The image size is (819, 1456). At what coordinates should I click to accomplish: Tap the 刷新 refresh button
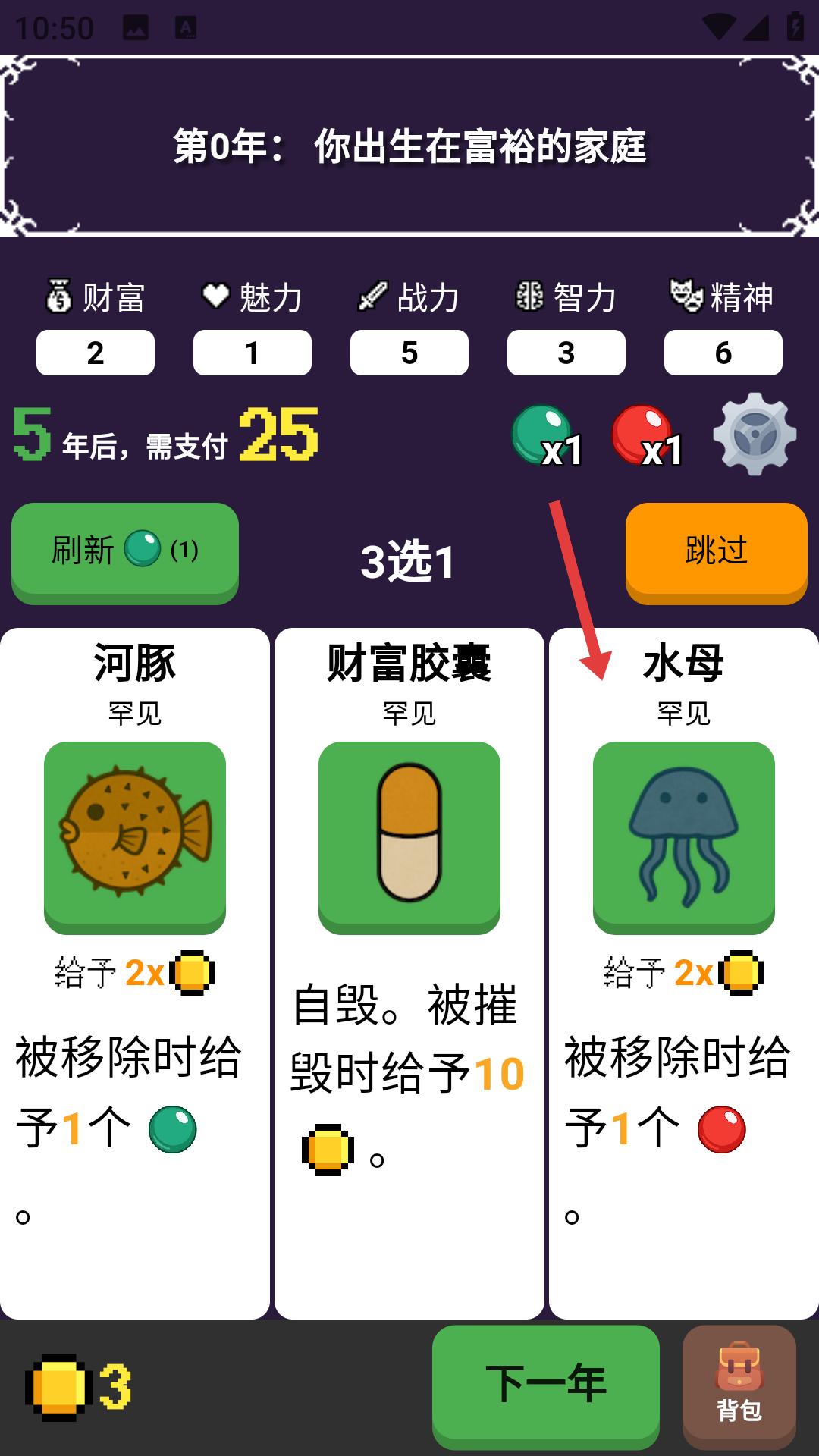pos(125,551)
